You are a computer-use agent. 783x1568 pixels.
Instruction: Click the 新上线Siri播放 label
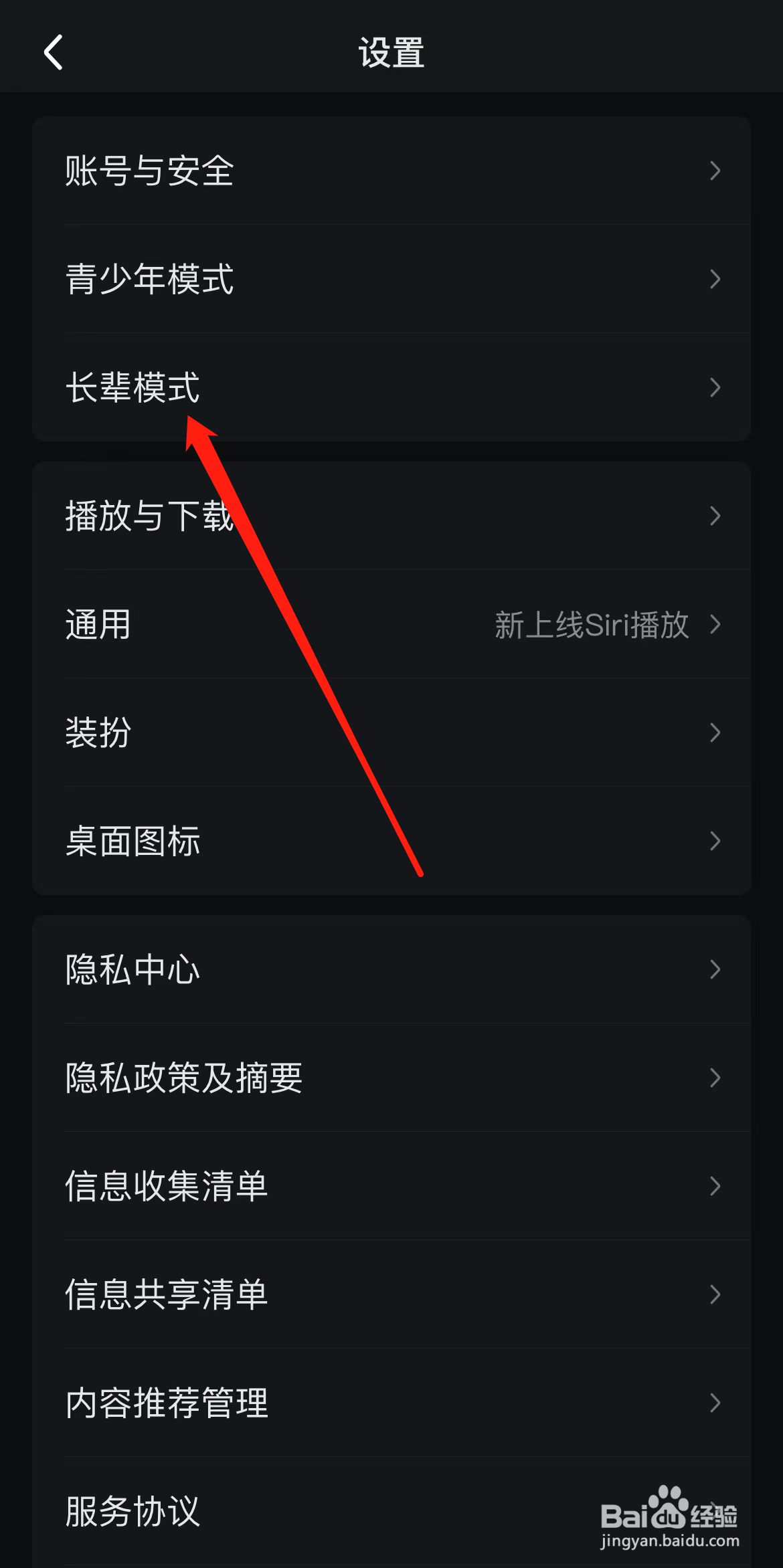coord(592,625)
